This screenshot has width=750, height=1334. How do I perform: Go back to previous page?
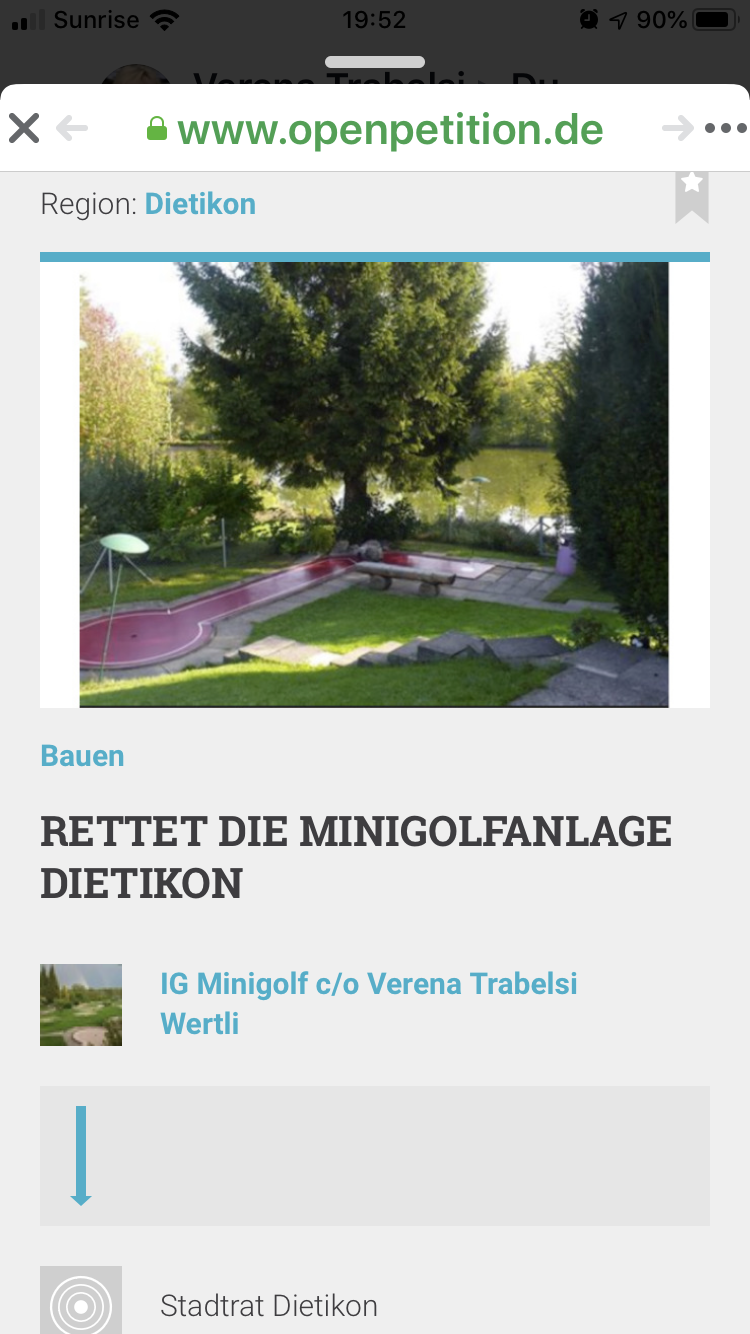click(72, 128)
